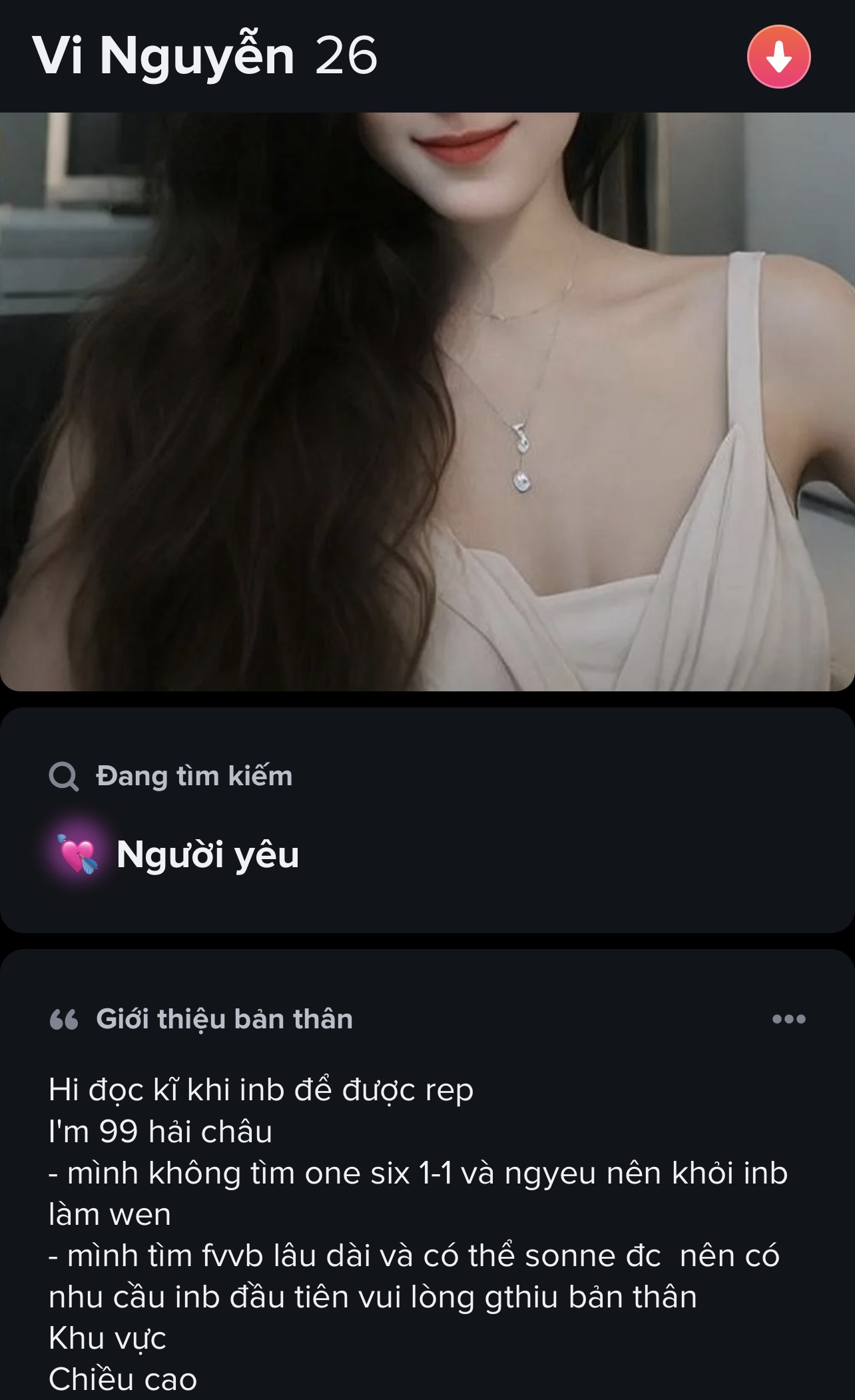Collapse the profile with the down arrow button
Viewport: 855px width, 1400px height.
coord(778,57)
